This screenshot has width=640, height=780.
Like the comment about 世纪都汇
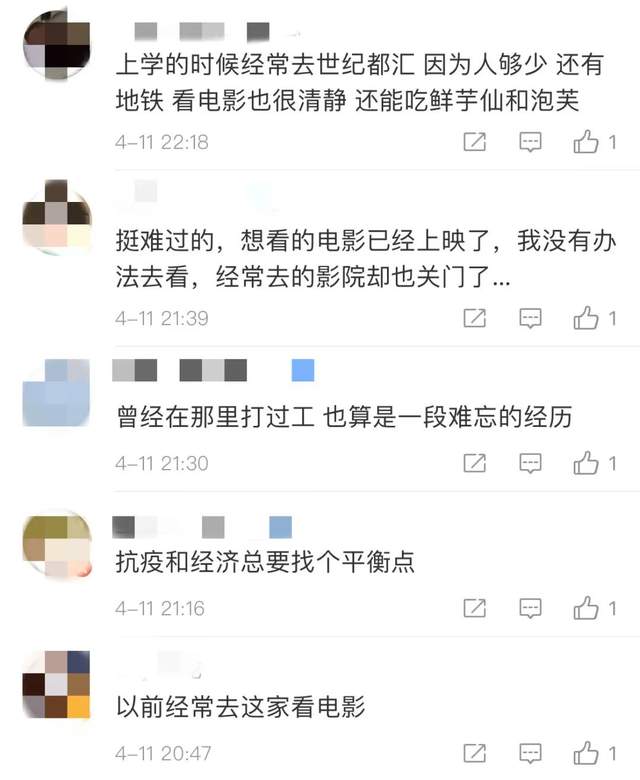(587, 143)
